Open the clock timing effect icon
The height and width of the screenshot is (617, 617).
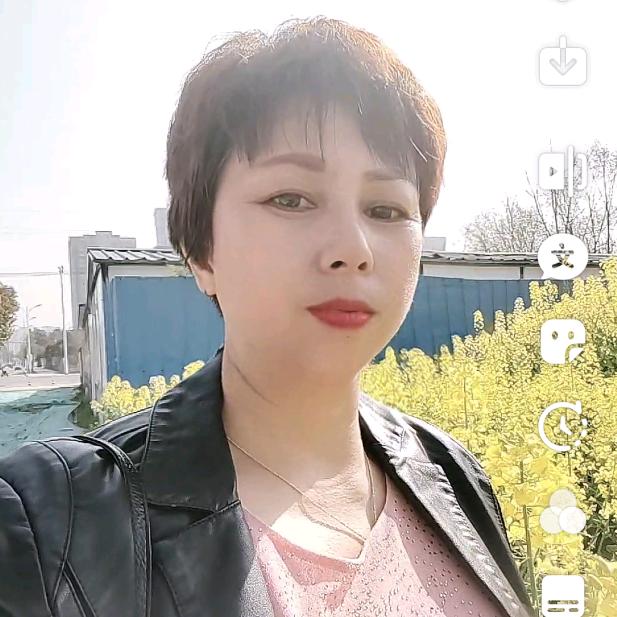(x=563, y=427)
